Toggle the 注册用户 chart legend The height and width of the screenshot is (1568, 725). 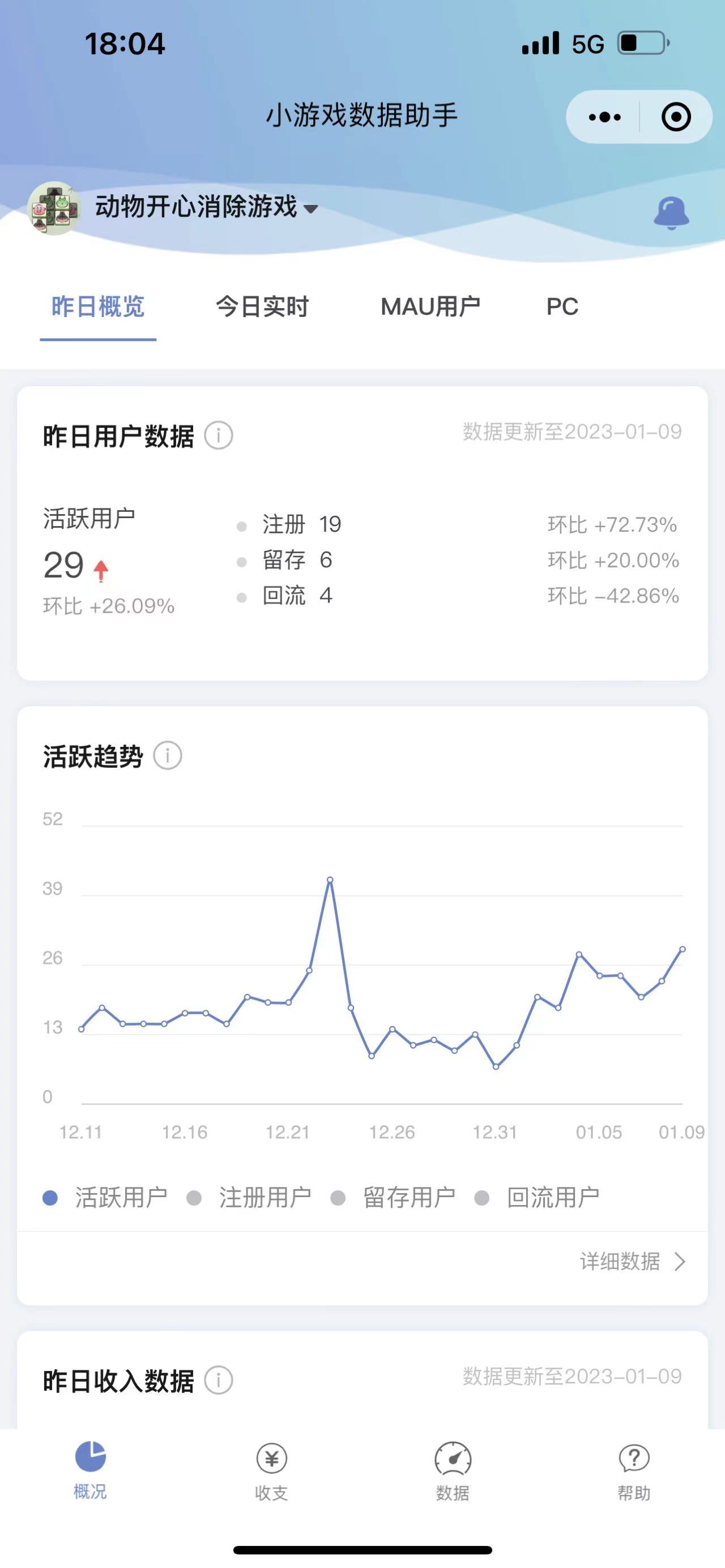pyautogui.click(x=250, y=1197)
